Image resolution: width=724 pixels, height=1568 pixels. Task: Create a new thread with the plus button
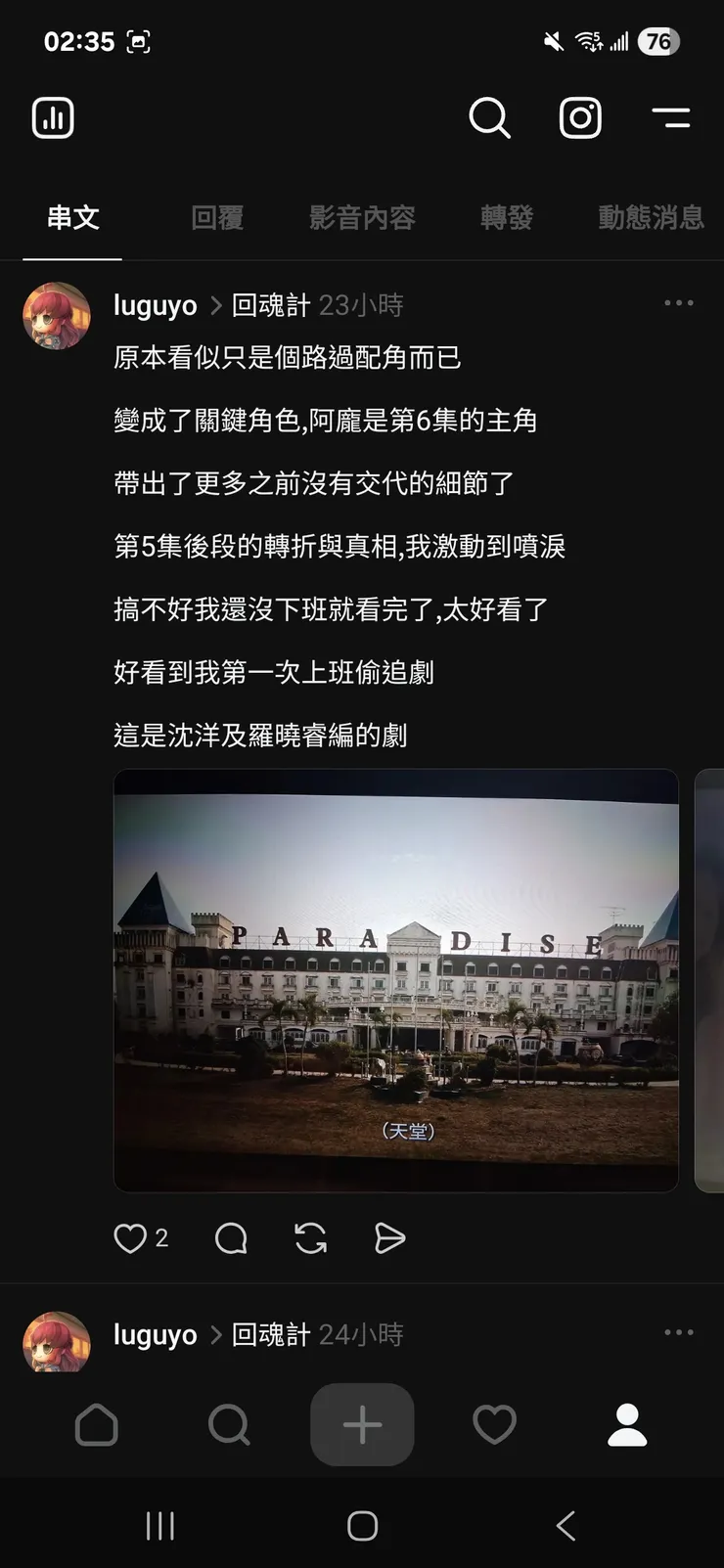[362, 1424]
